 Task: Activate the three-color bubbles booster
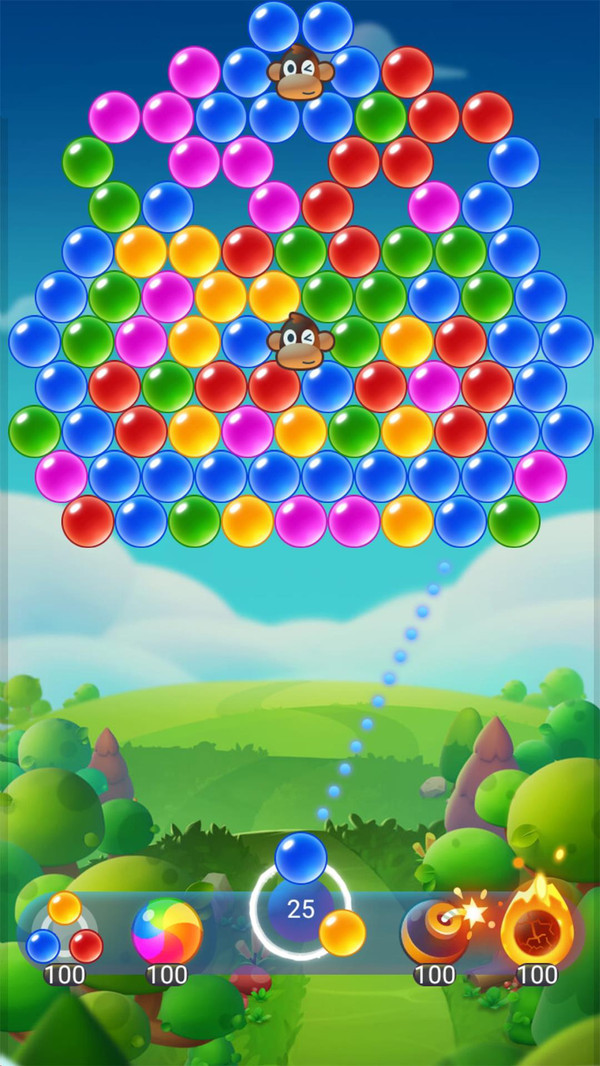point(64,929)
